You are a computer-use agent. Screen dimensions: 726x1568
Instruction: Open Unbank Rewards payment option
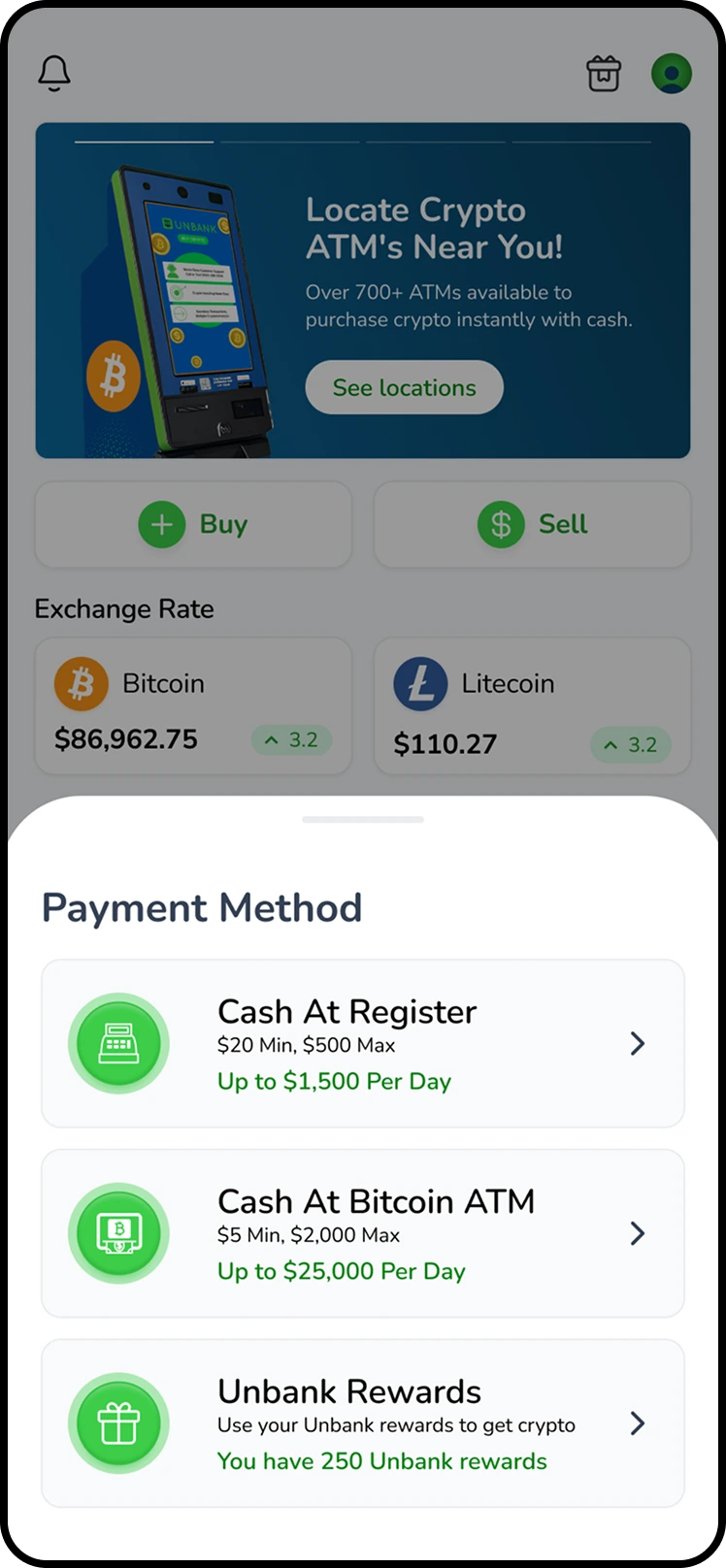coord(362,1424)
